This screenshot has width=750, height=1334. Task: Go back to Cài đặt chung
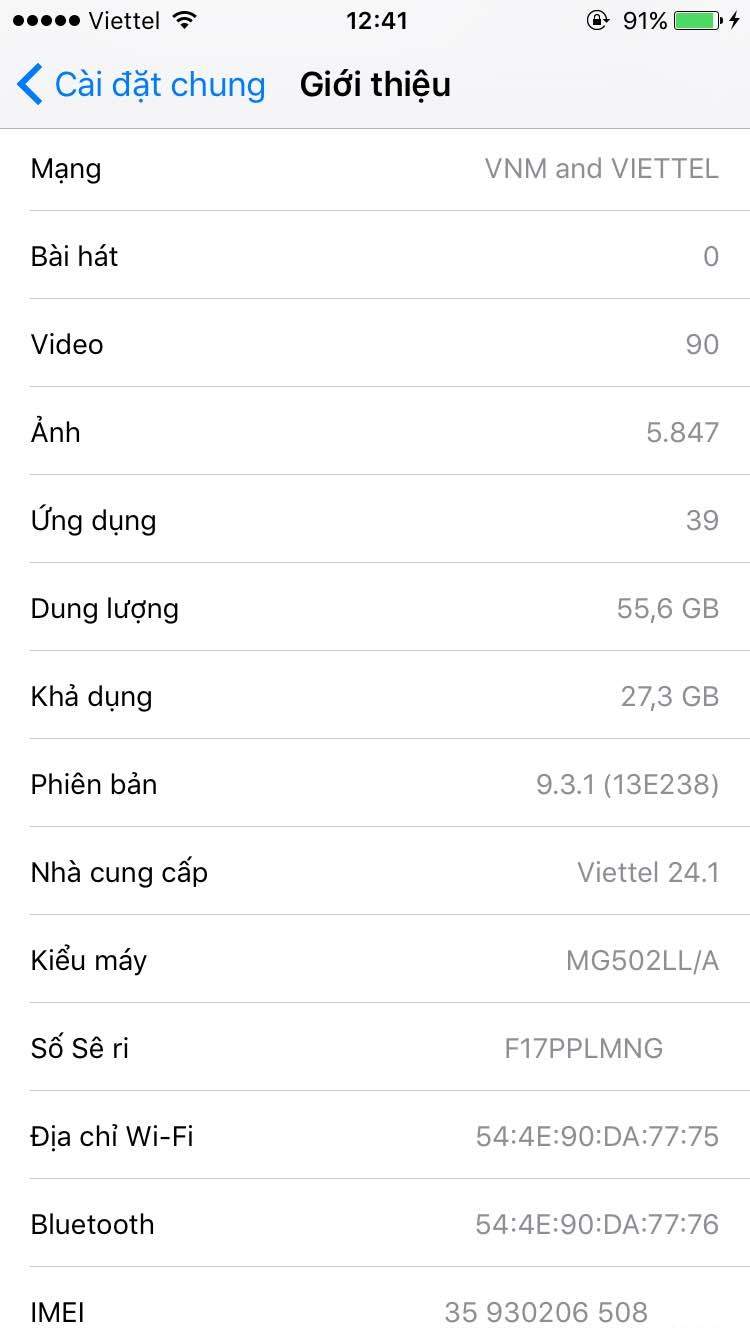pyautogui.click(x=140, y=85)
